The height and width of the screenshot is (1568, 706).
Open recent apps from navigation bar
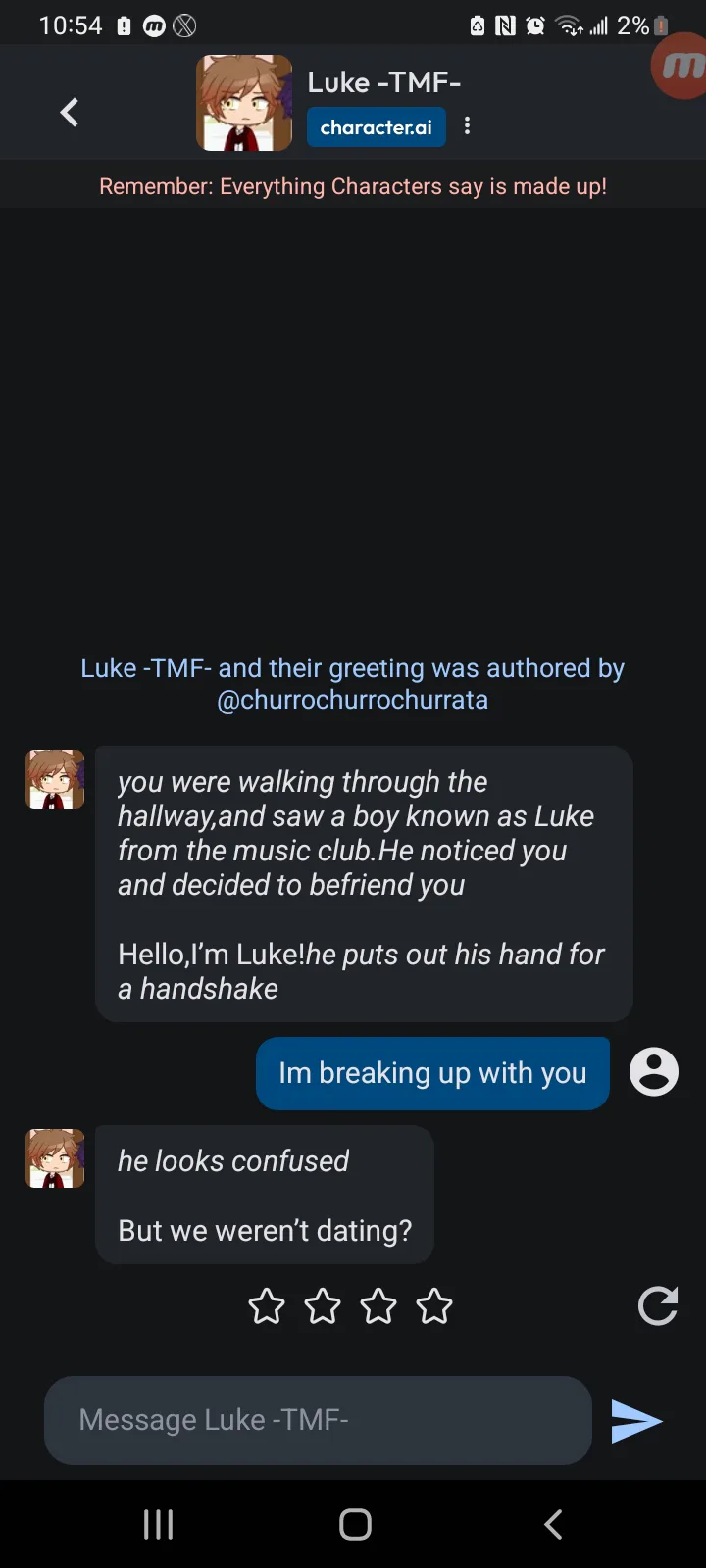(158, 1524)
